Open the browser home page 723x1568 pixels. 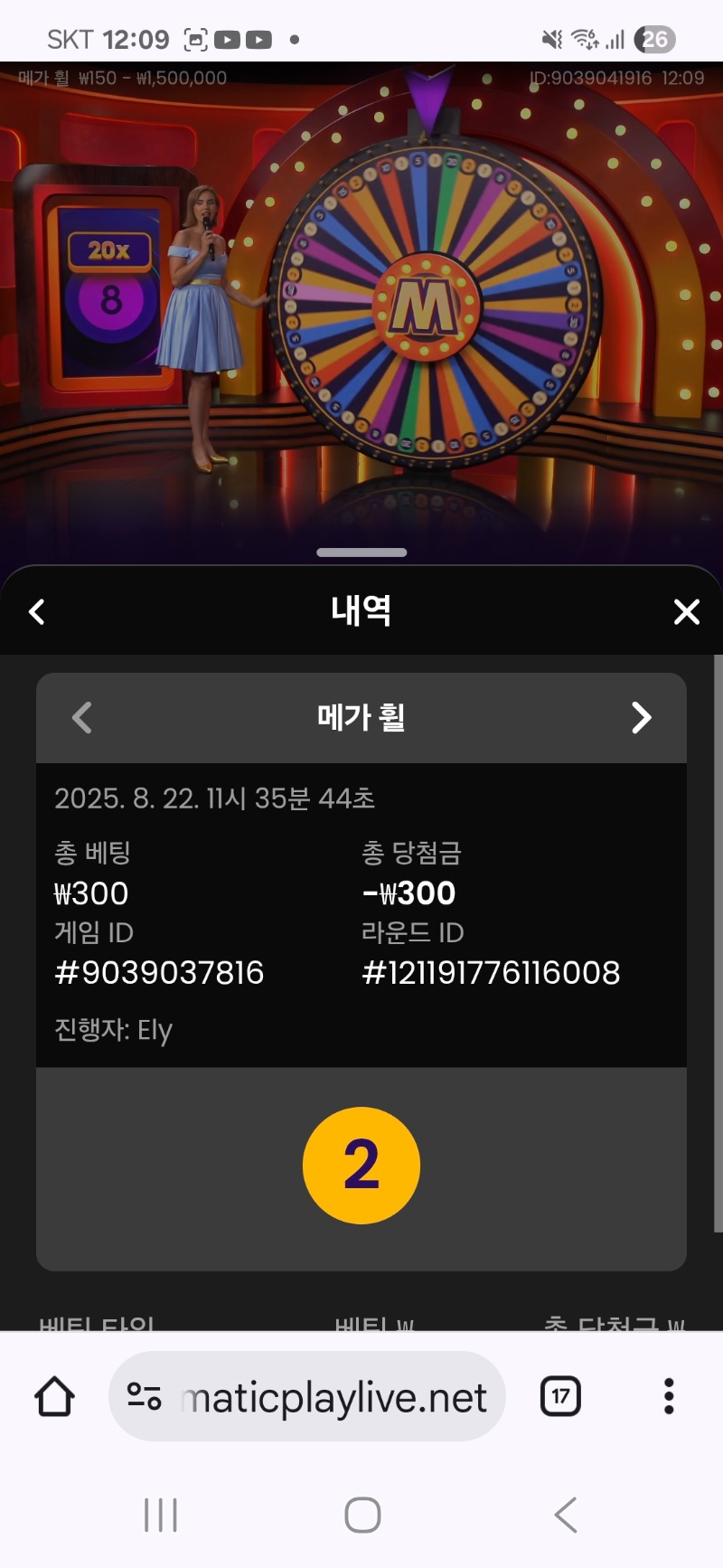(54, 1397)
